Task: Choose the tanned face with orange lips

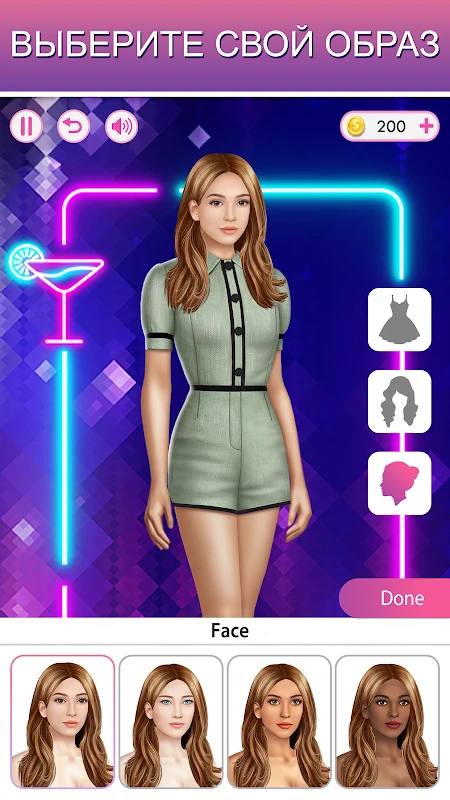Action: click(279, 722)
